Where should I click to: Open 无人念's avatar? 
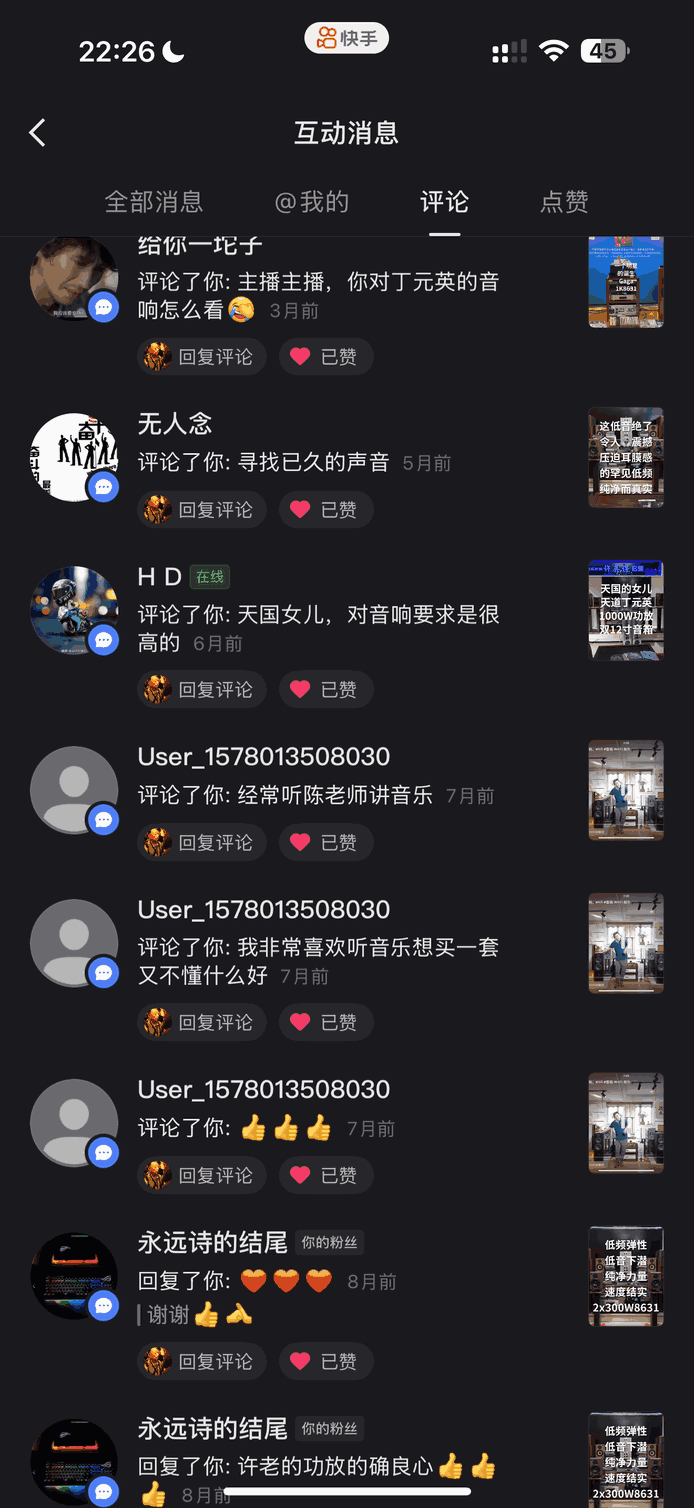coord(74,457)
